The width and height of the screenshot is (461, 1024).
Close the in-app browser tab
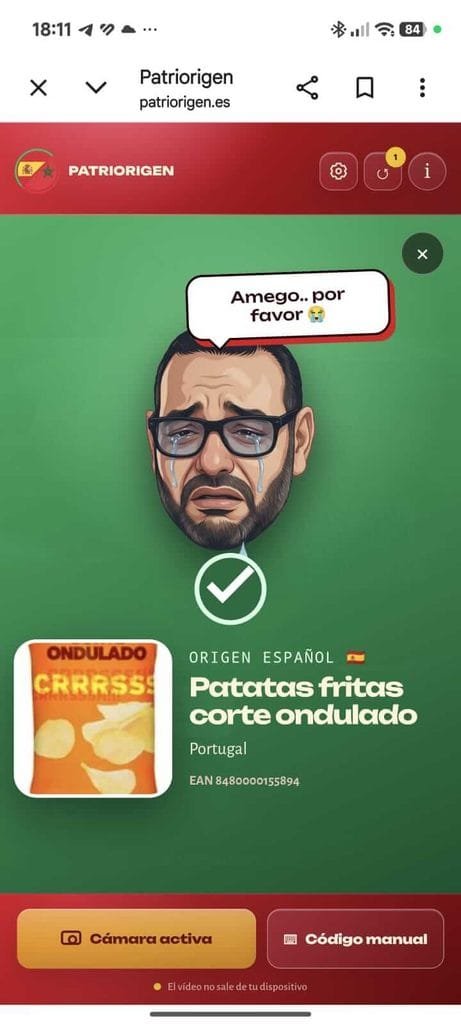click(39, 88)
